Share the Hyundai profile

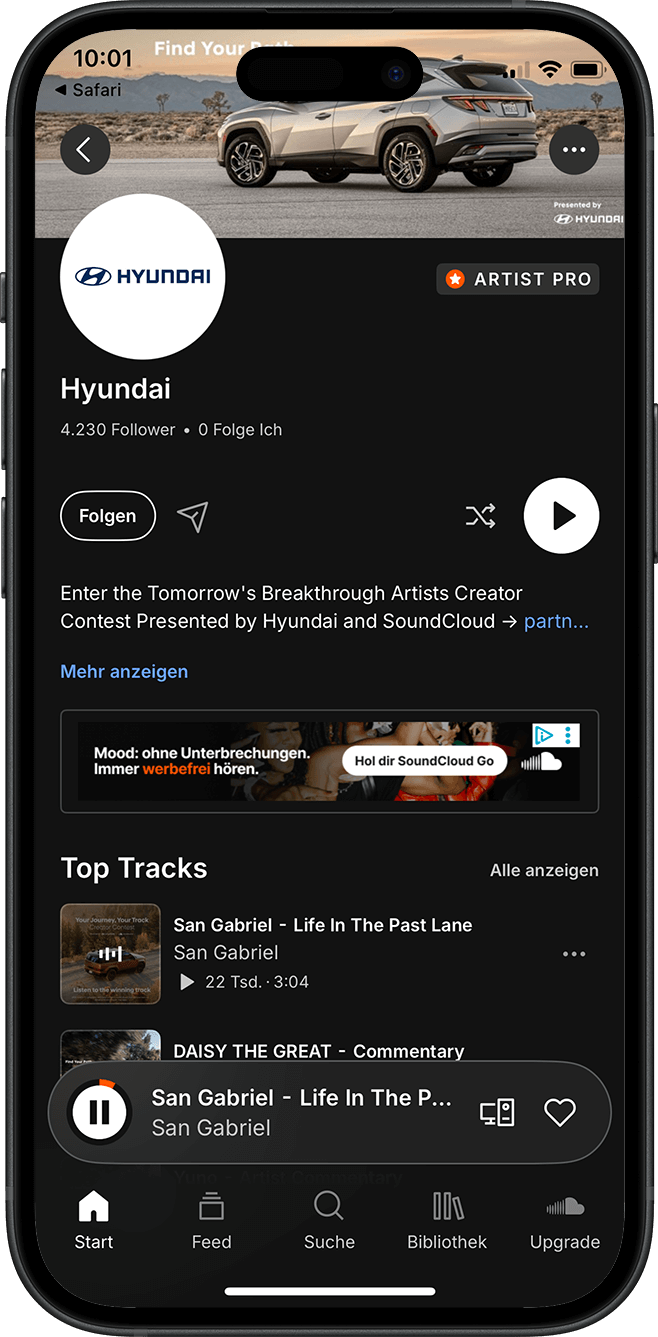(x=192, y=516)
